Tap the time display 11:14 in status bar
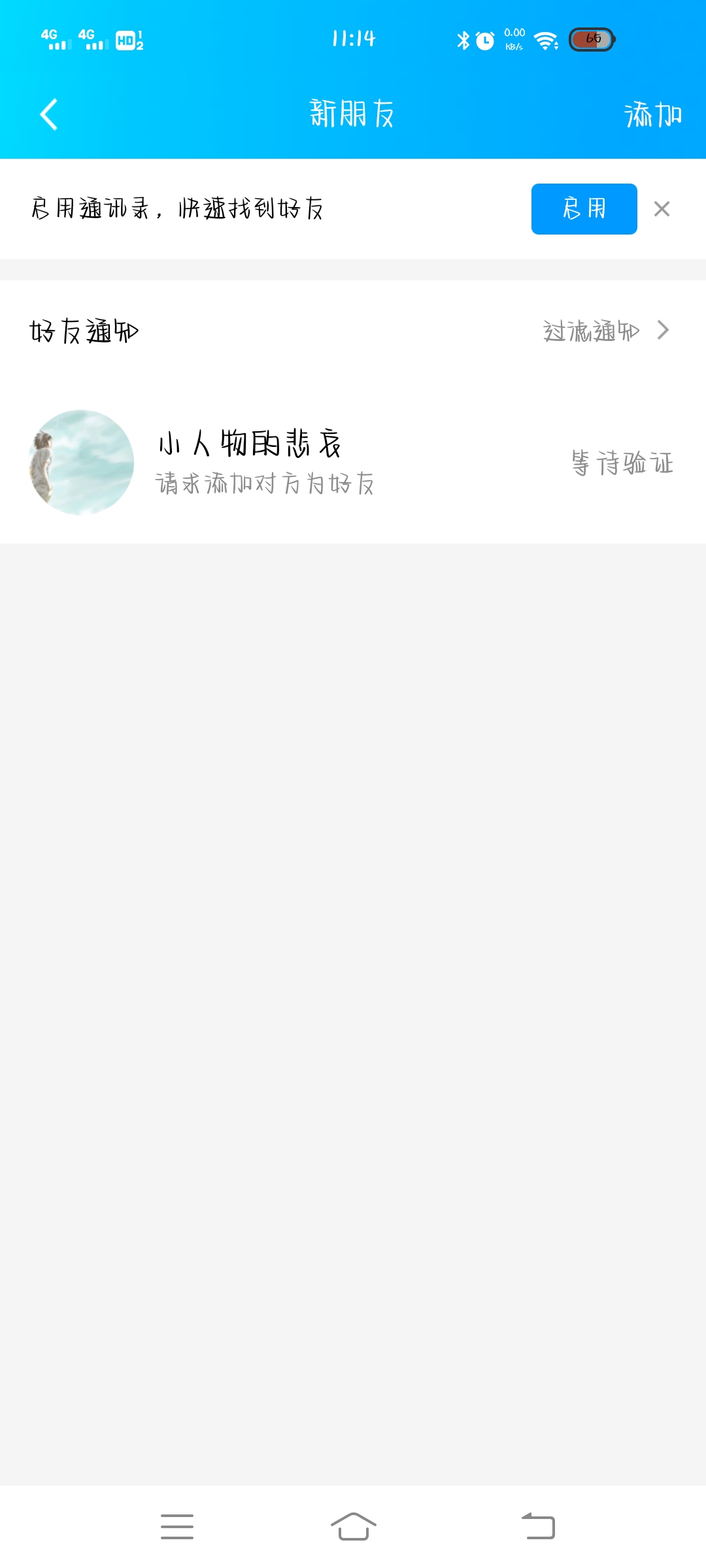This screenshot has height=1568, width=706. click(353, 39)
